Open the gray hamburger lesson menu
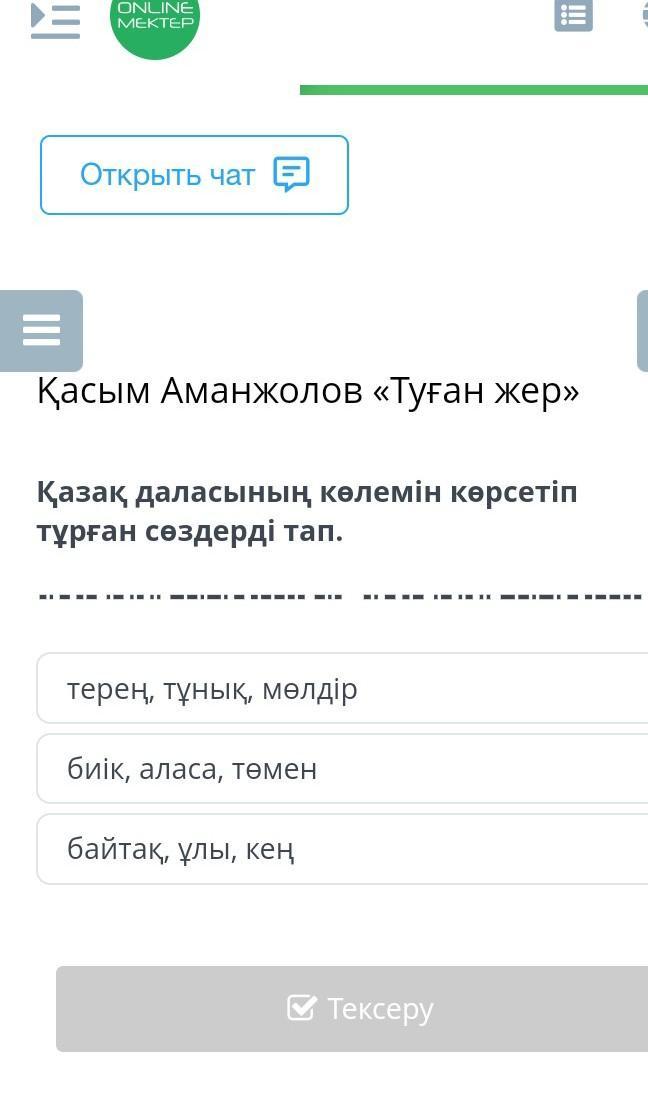This screenshot has width=648, height=1114. (x=41, y=330)
